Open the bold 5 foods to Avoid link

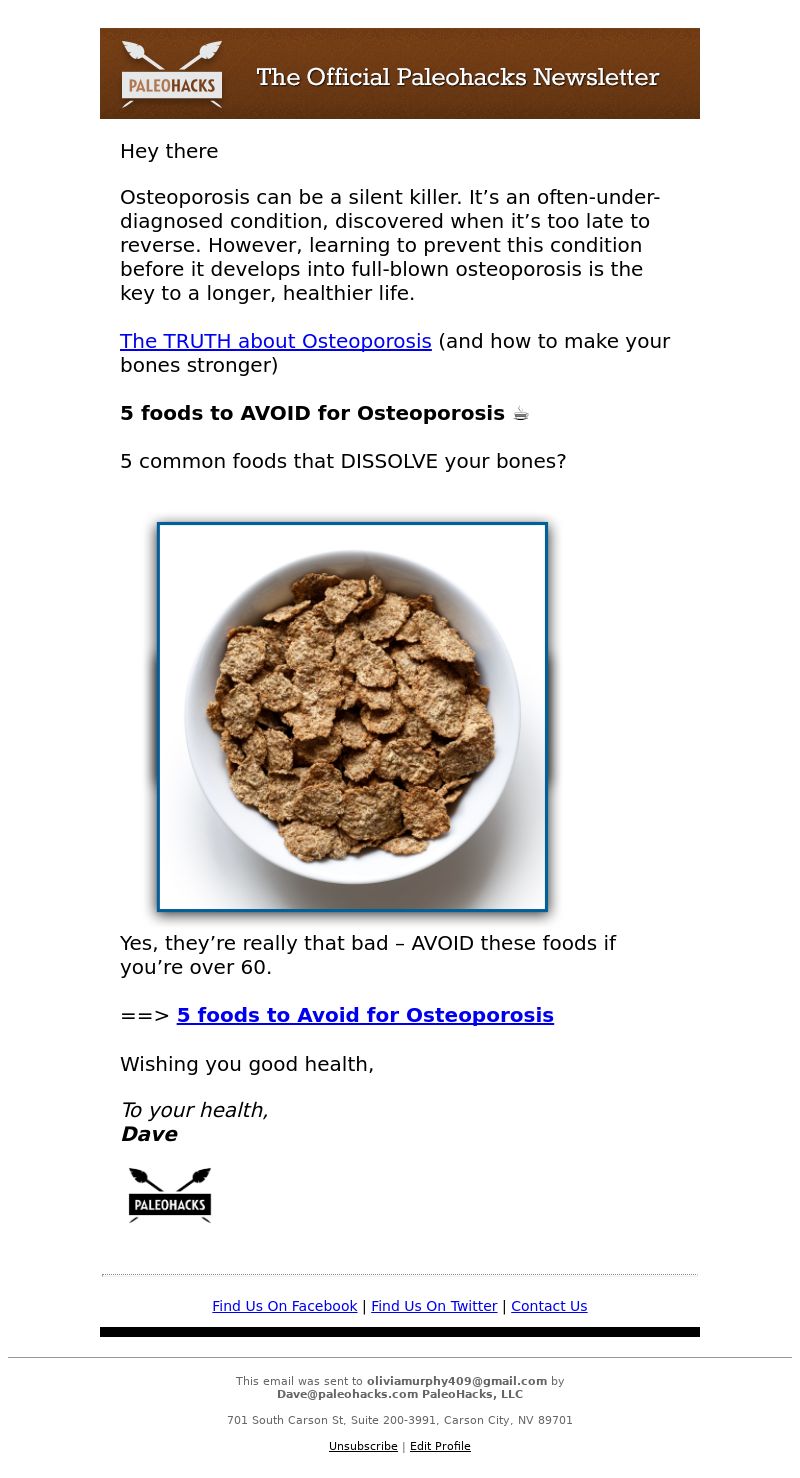(x=365, y=1015)
